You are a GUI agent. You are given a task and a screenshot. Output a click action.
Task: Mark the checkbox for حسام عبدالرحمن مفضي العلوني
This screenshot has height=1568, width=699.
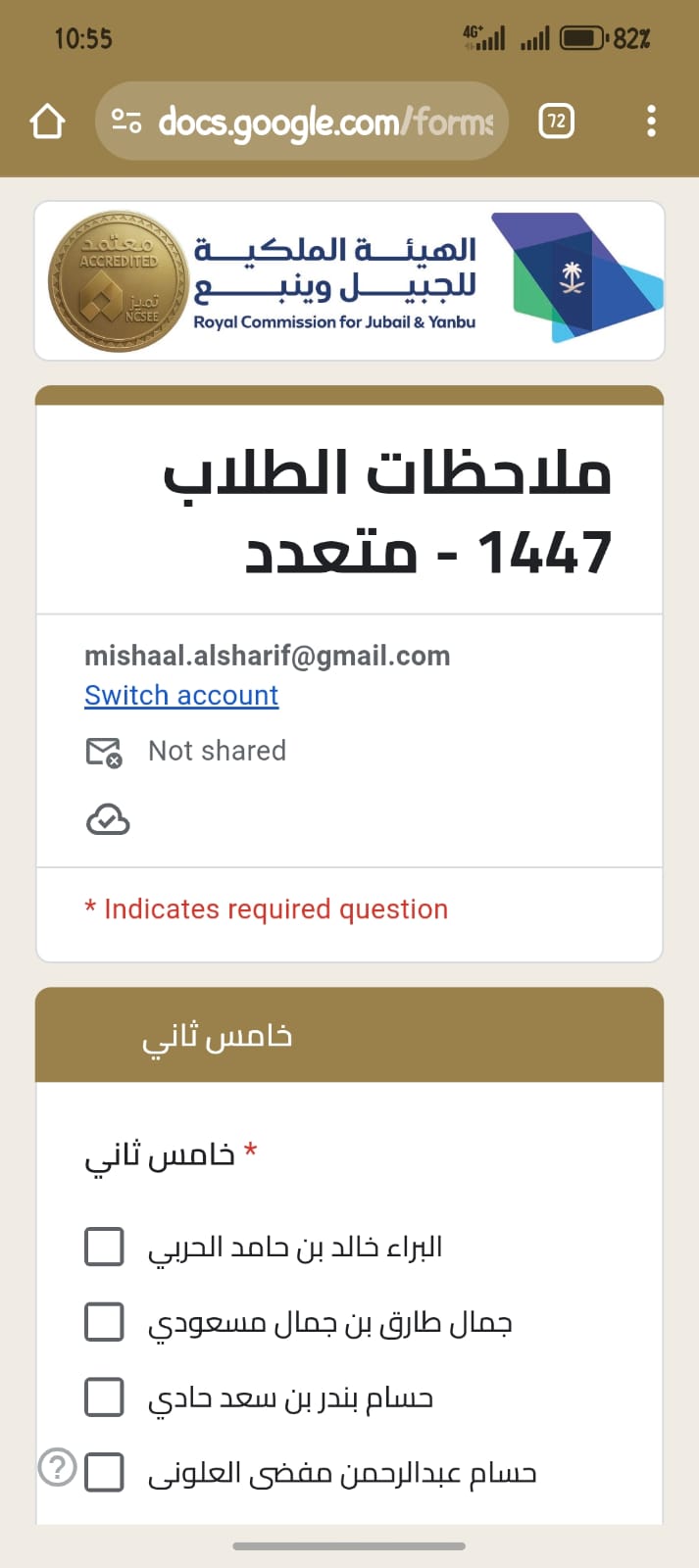coord(104,1472)
